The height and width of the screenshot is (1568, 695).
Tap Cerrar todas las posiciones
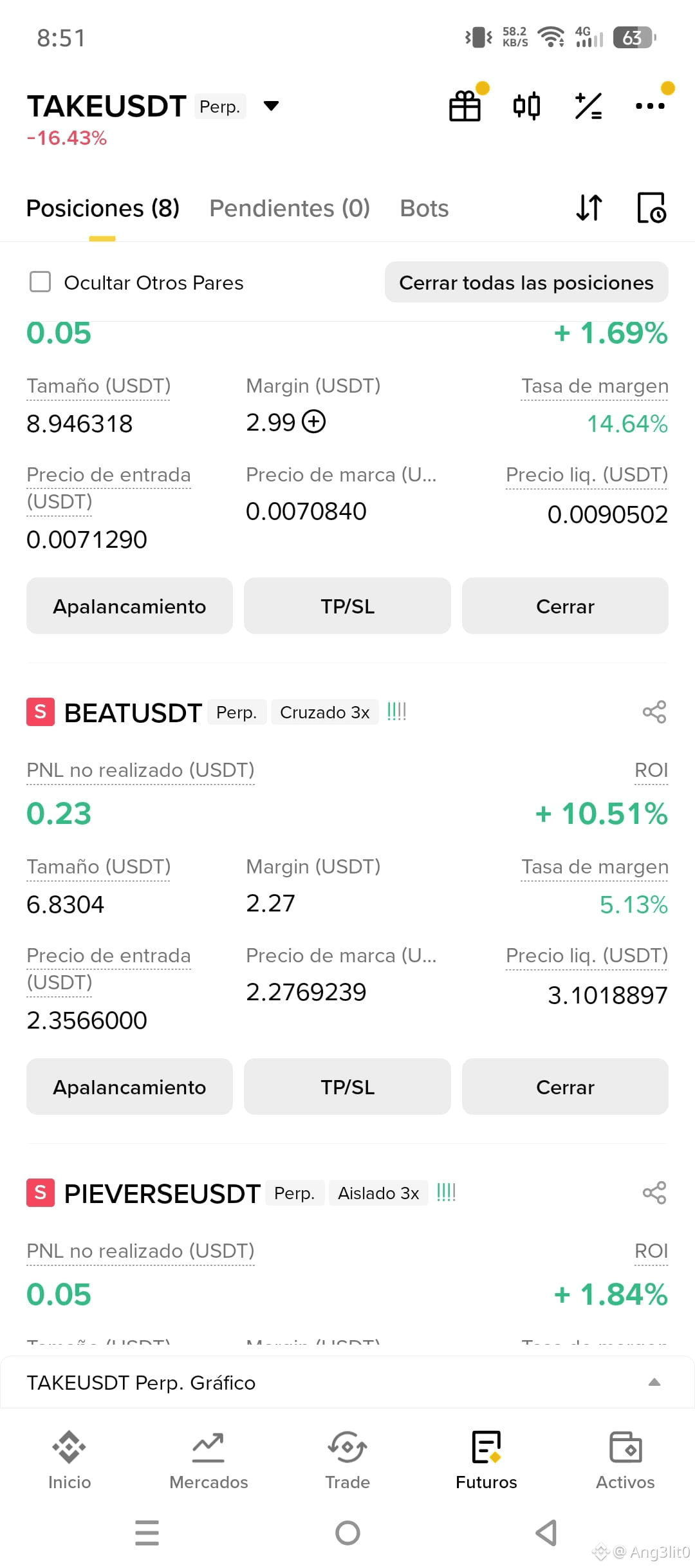pos(526,282)
